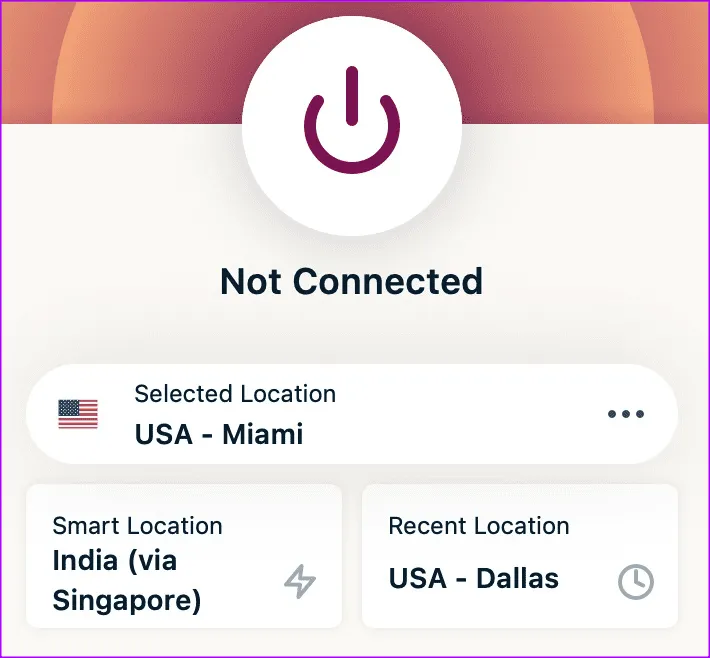This screenshot has width=710, height=658.
Task: Tap the power button to connect VPN
Action: coord(351,125)
